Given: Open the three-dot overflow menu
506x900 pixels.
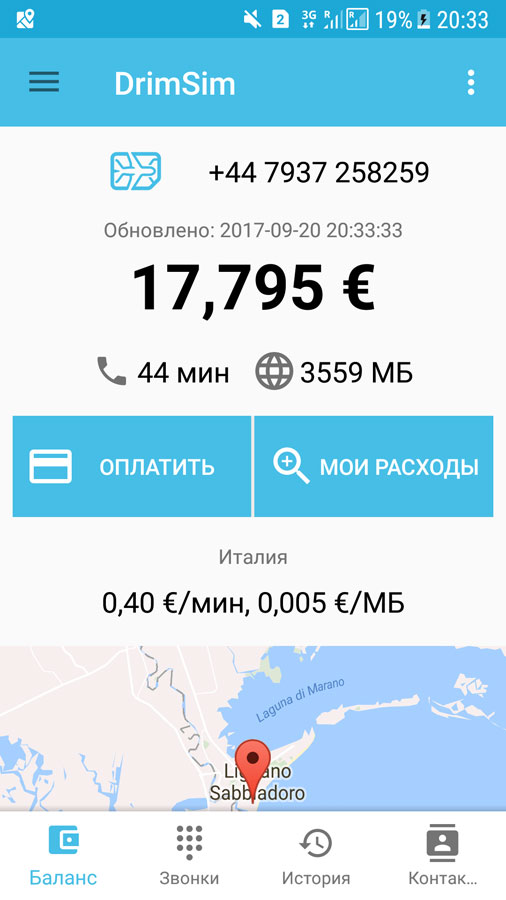Looking at the screenshot, I should (470, 83).
